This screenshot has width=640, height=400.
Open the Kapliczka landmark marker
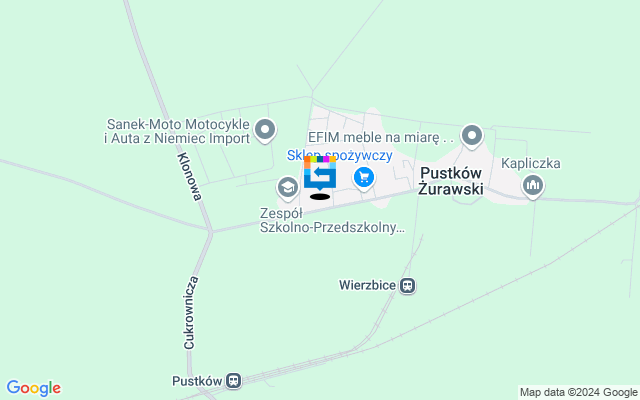pos(532,184)
